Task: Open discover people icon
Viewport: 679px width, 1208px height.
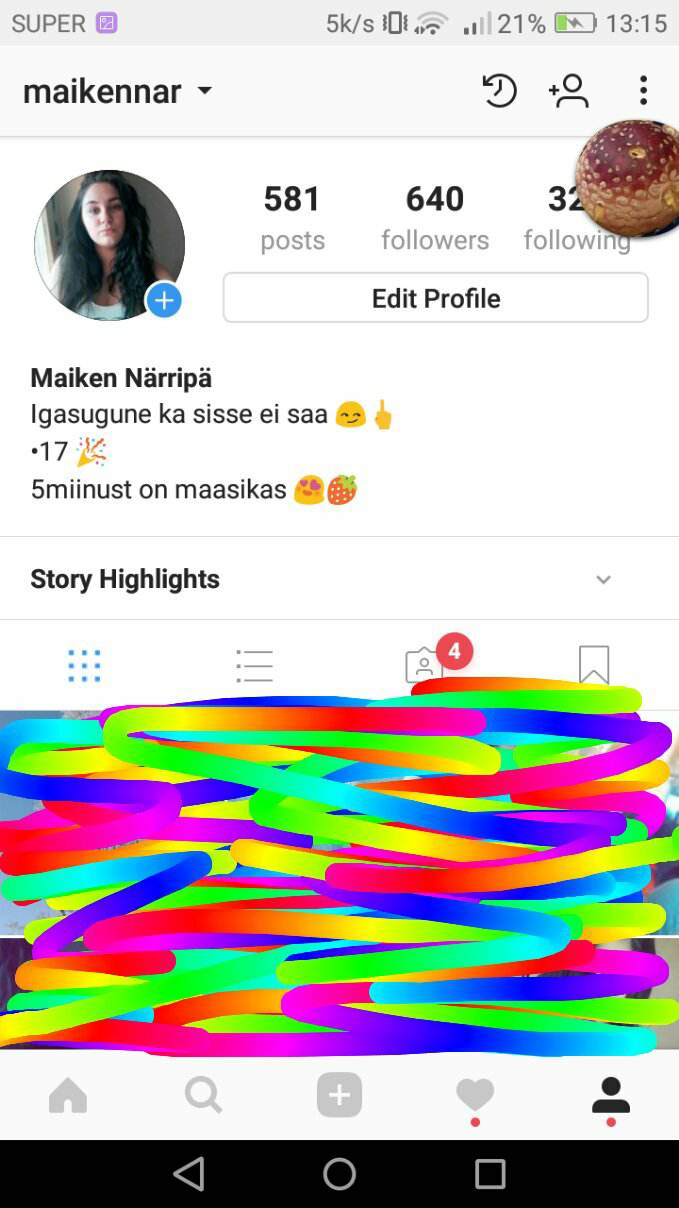Action: (569, 91)
